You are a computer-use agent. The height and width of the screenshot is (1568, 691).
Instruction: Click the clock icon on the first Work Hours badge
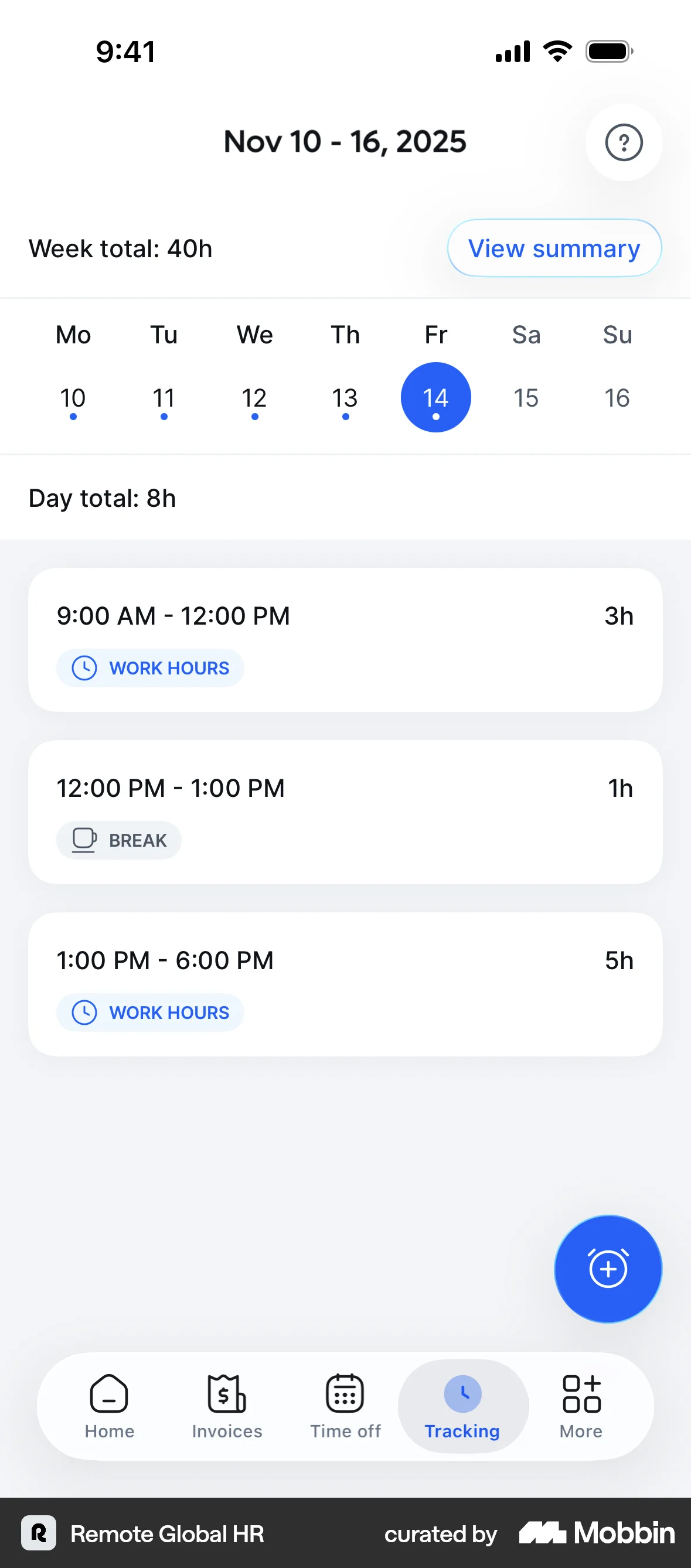pos(84,668)
